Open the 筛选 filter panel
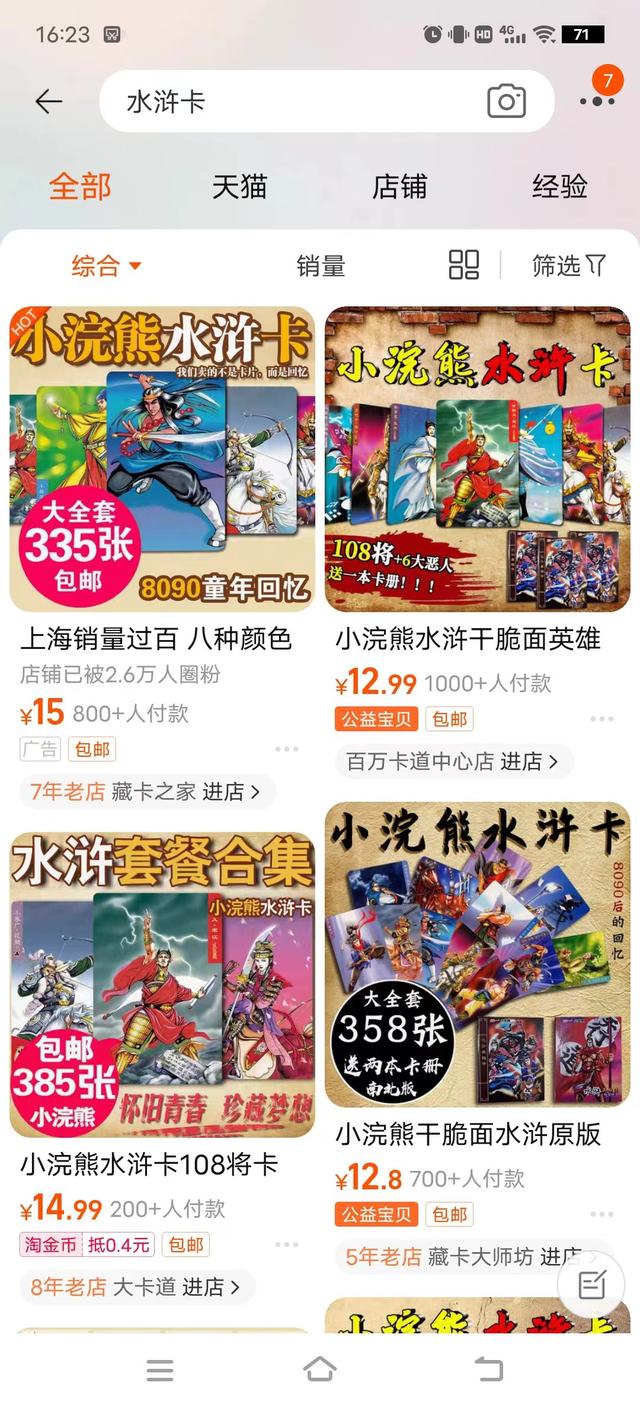This screenshot has height=1408, width=640. [x=568, y=265]
